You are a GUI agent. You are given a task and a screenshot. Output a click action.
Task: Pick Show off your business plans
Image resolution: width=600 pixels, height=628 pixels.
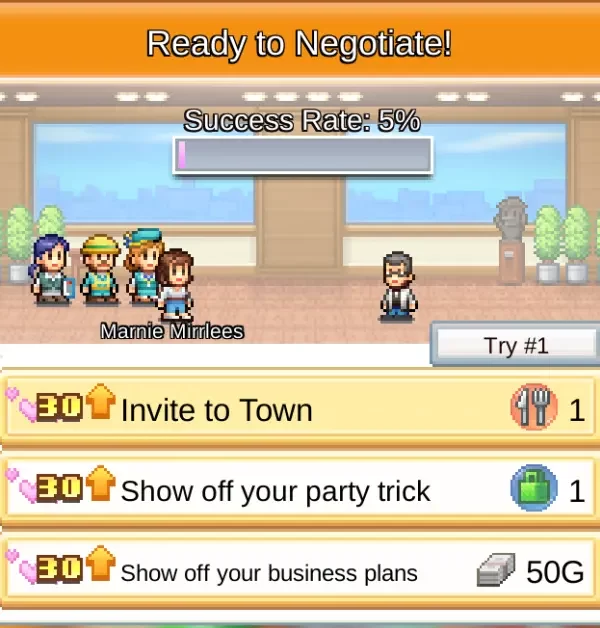click(300, 571)
